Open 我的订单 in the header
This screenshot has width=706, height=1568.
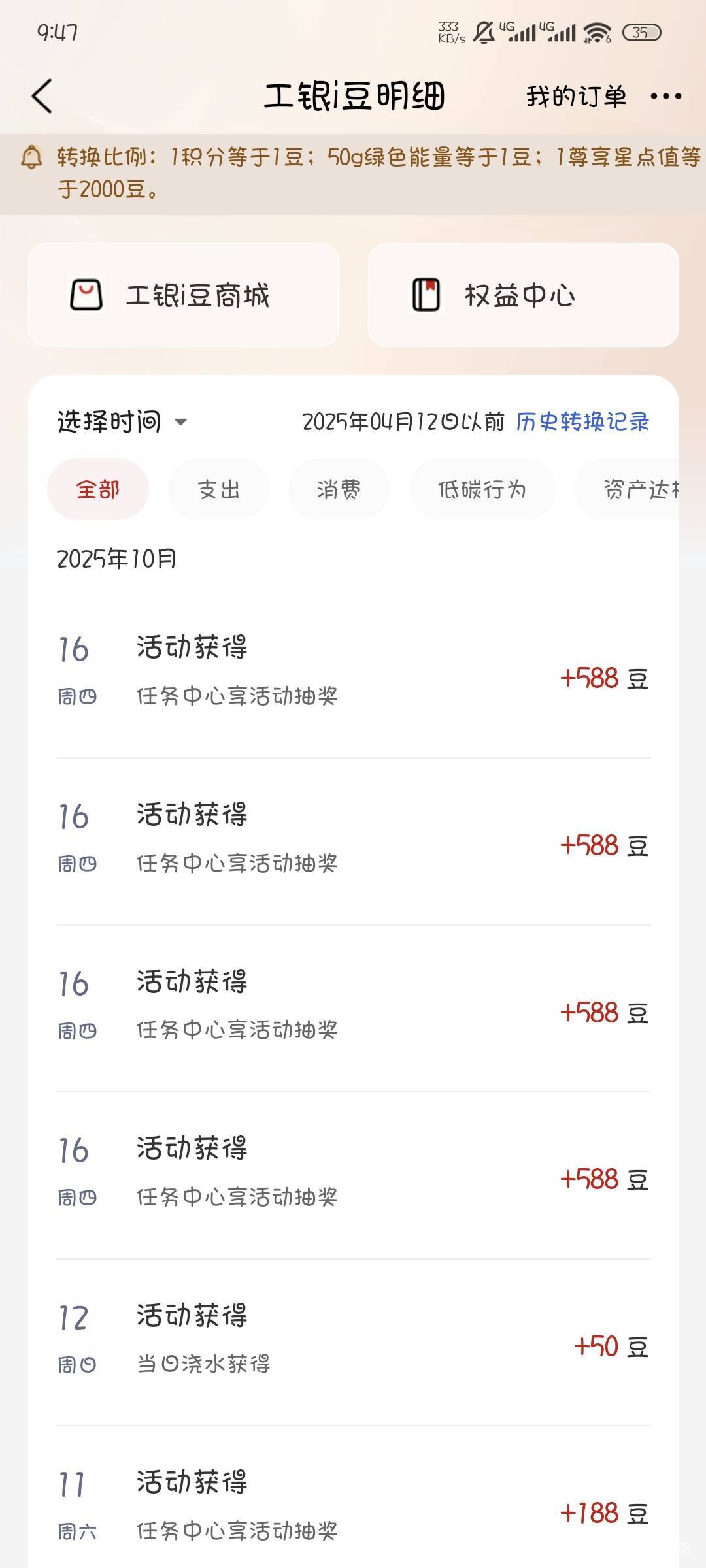576,97
